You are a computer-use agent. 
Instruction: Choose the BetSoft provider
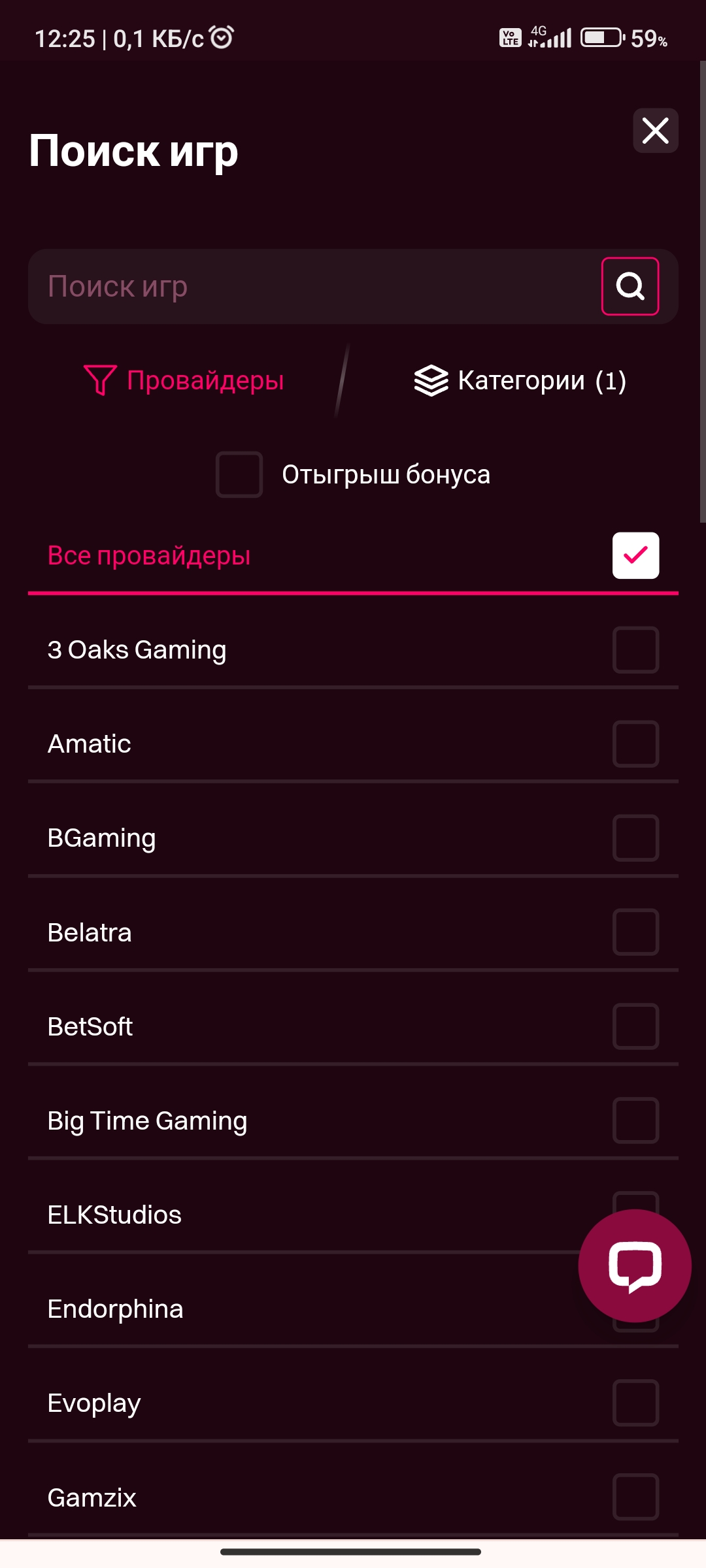pyautogui.click(x=635, y=1026)
